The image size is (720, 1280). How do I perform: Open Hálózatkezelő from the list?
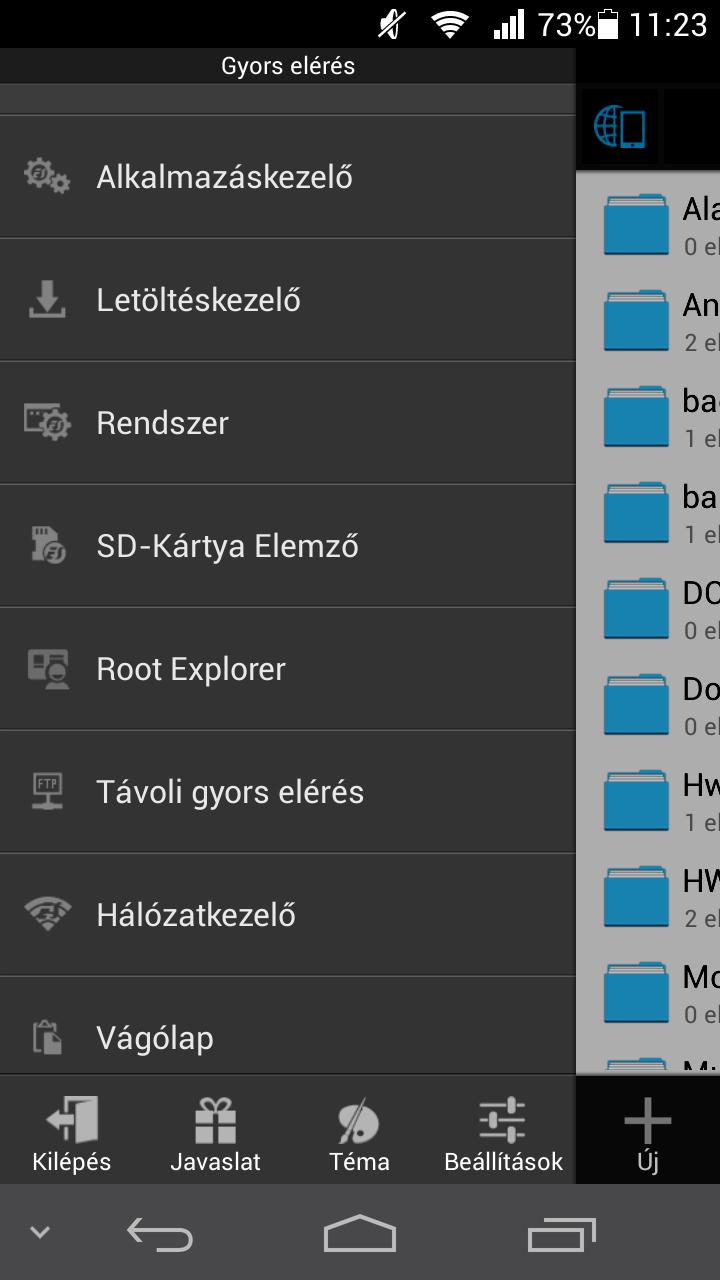pyautogui.click(x=288, y=915)
